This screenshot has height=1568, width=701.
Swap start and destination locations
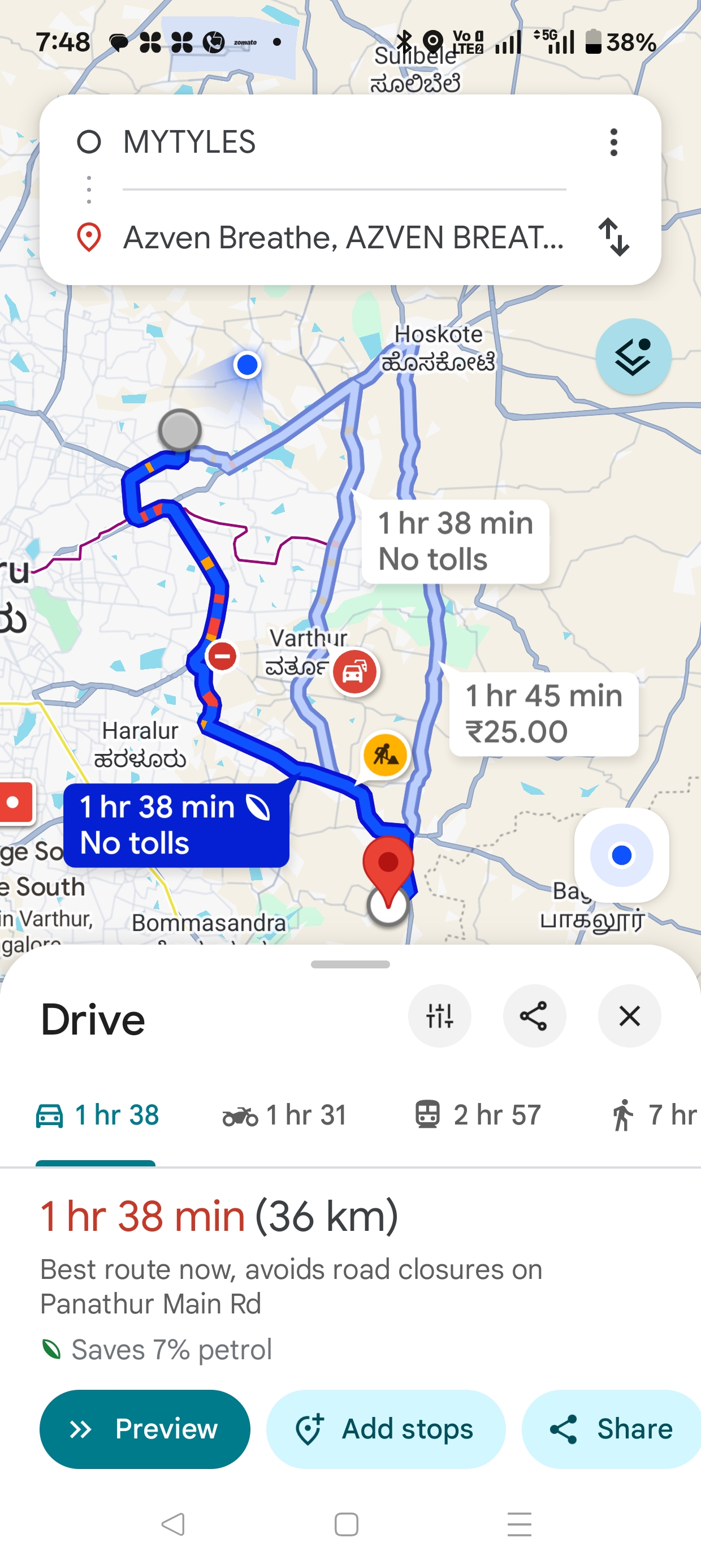pos(613,238)
